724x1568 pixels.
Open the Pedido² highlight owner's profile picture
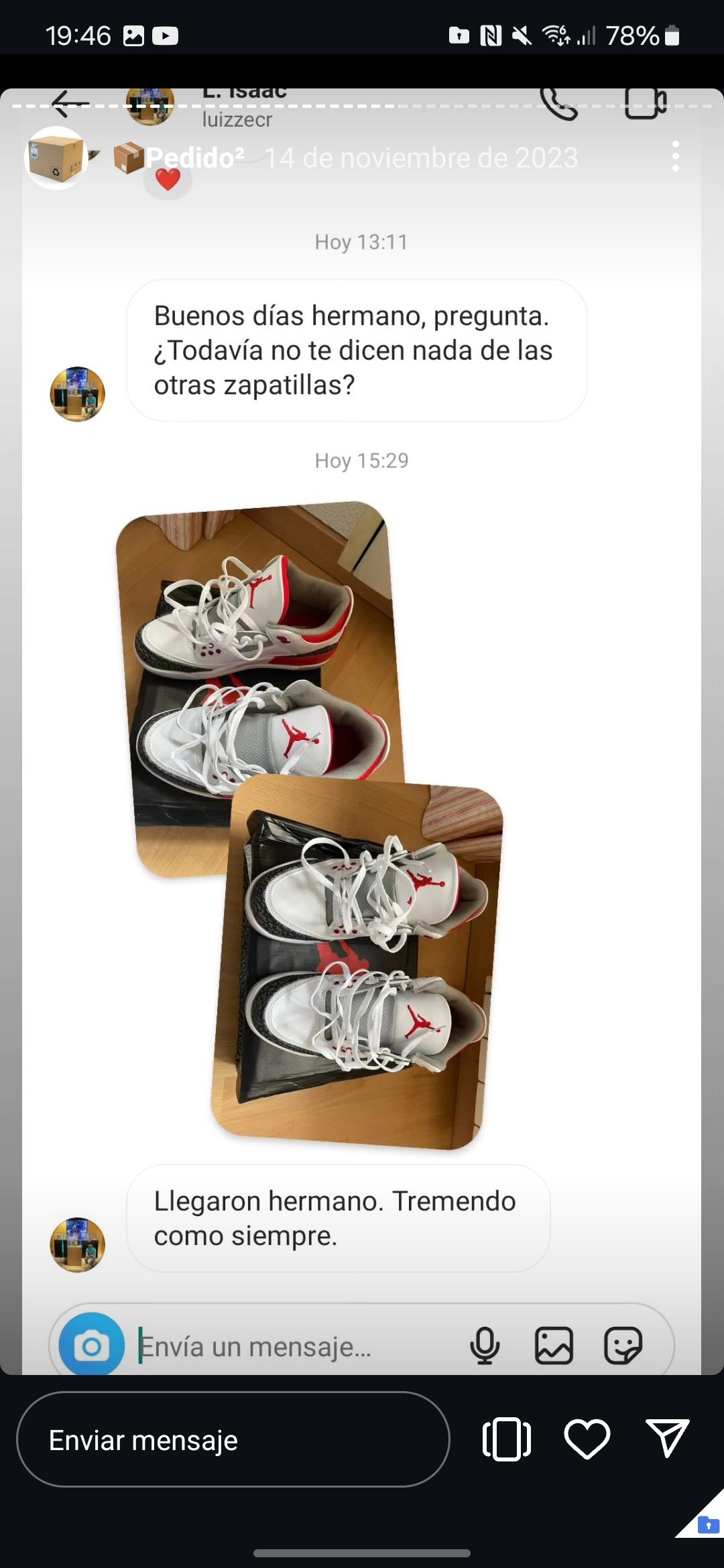tap(56, 158)
